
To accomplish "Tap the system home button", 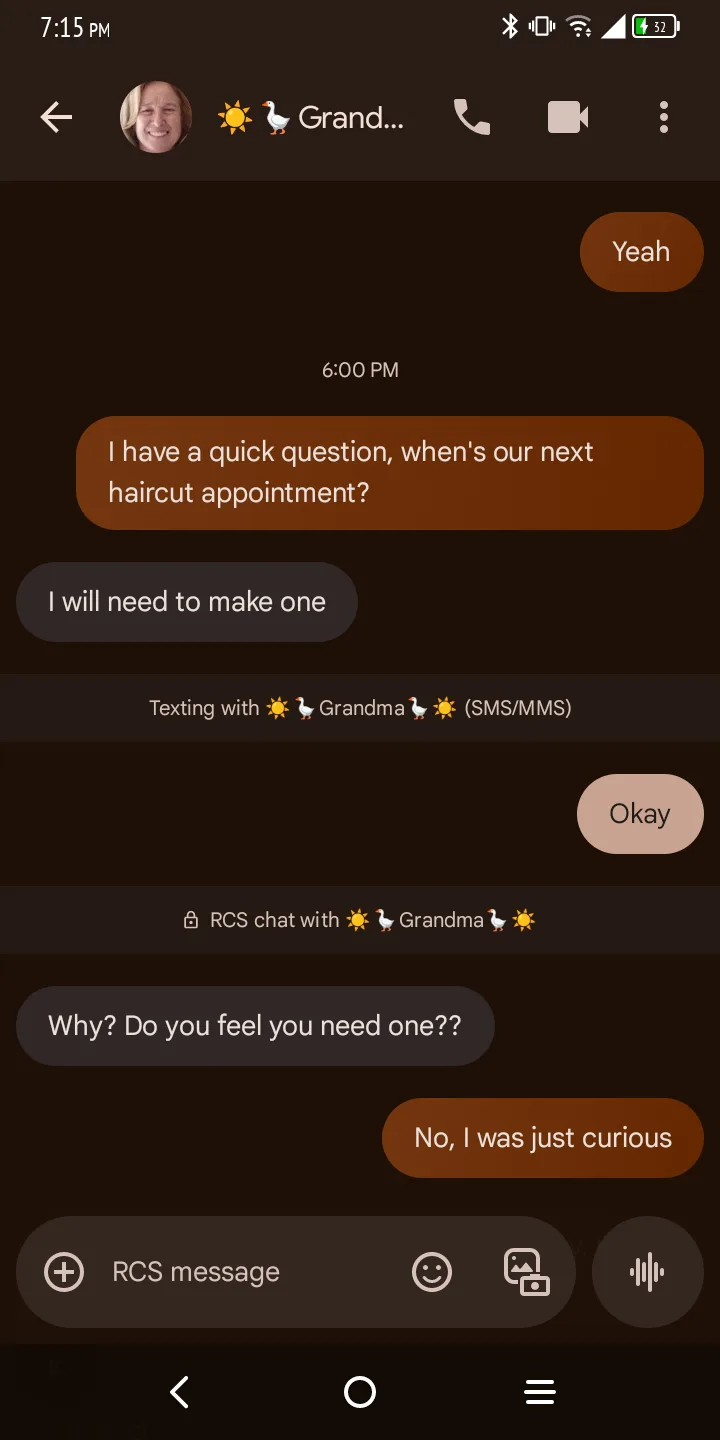I will [360, 1392].
